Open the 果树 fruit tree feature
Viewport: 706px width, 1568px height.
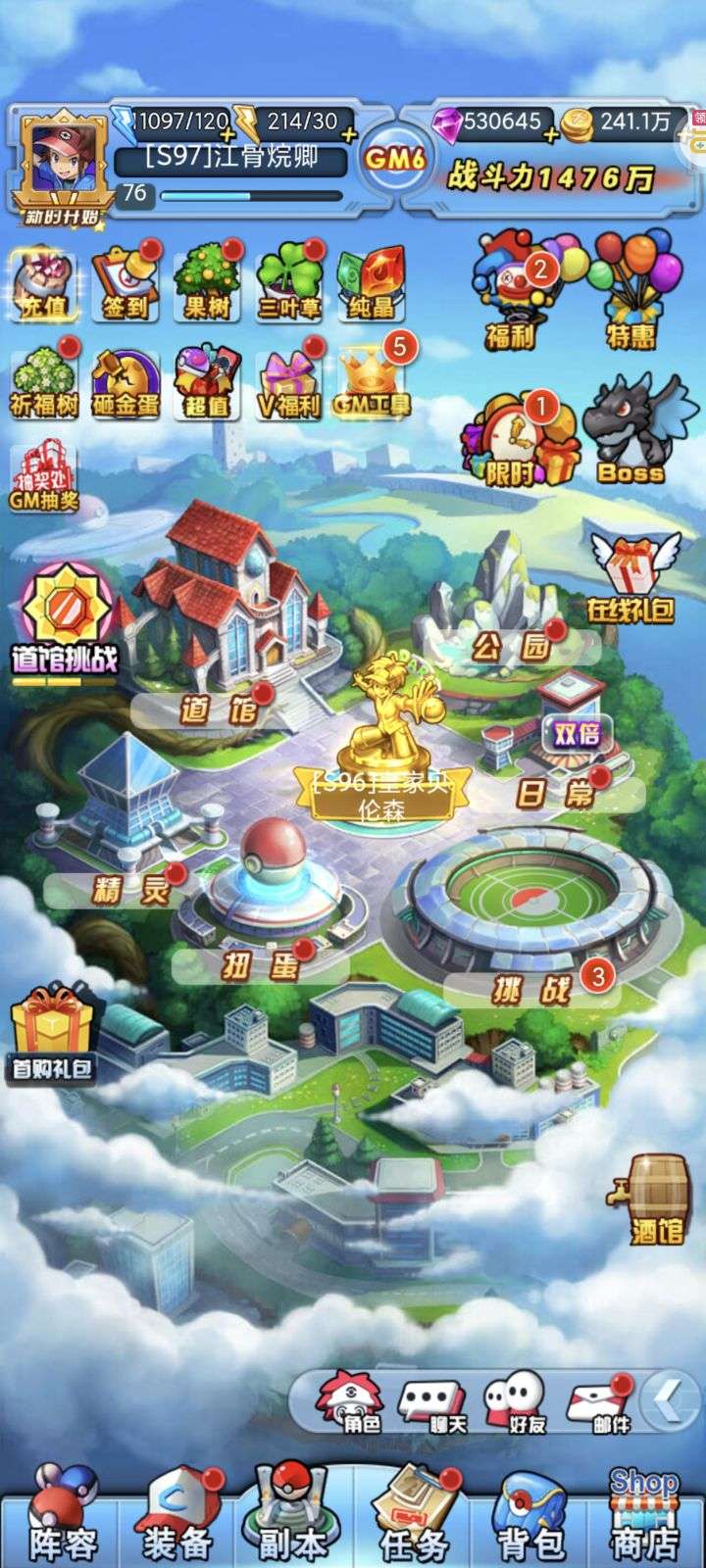tap(208, 283)
